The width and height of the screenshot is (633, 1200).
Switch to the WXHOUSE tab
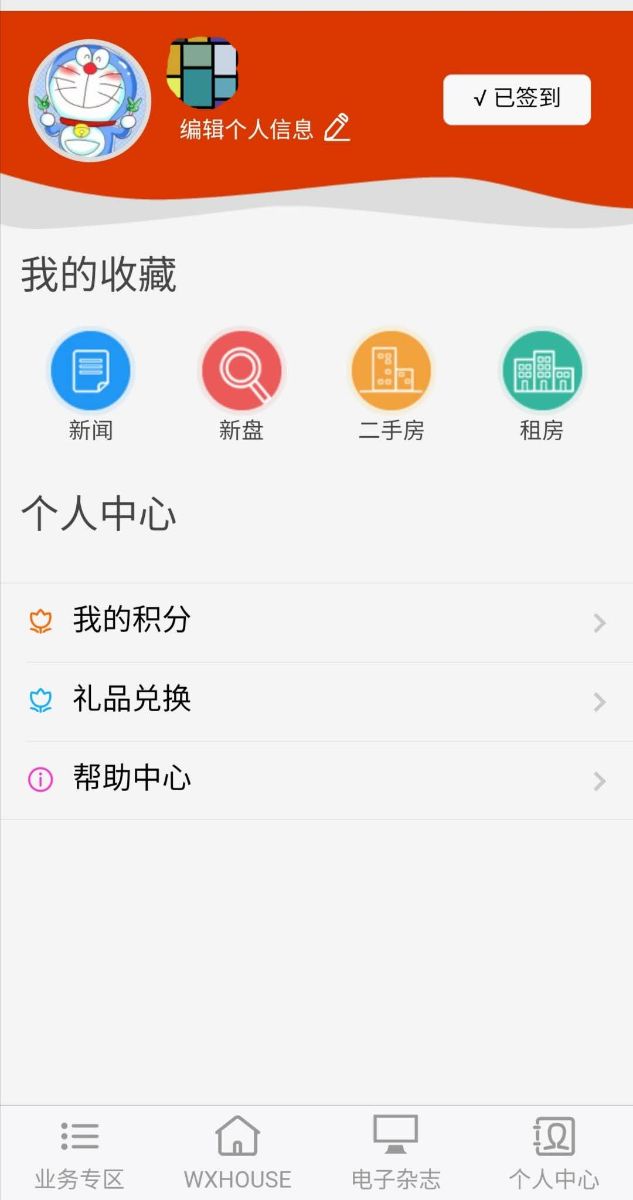237,1153
